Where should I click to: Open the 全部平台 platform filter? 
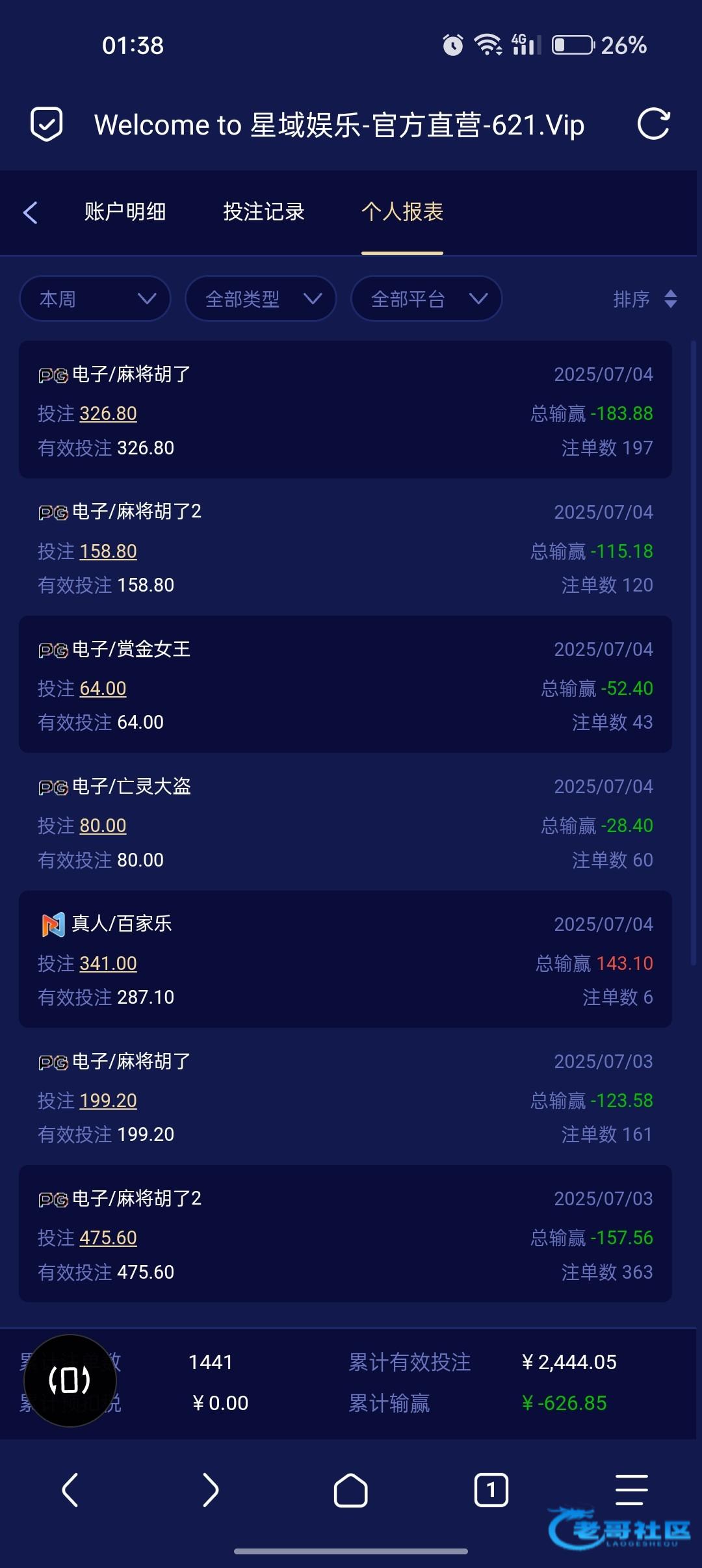426,299
